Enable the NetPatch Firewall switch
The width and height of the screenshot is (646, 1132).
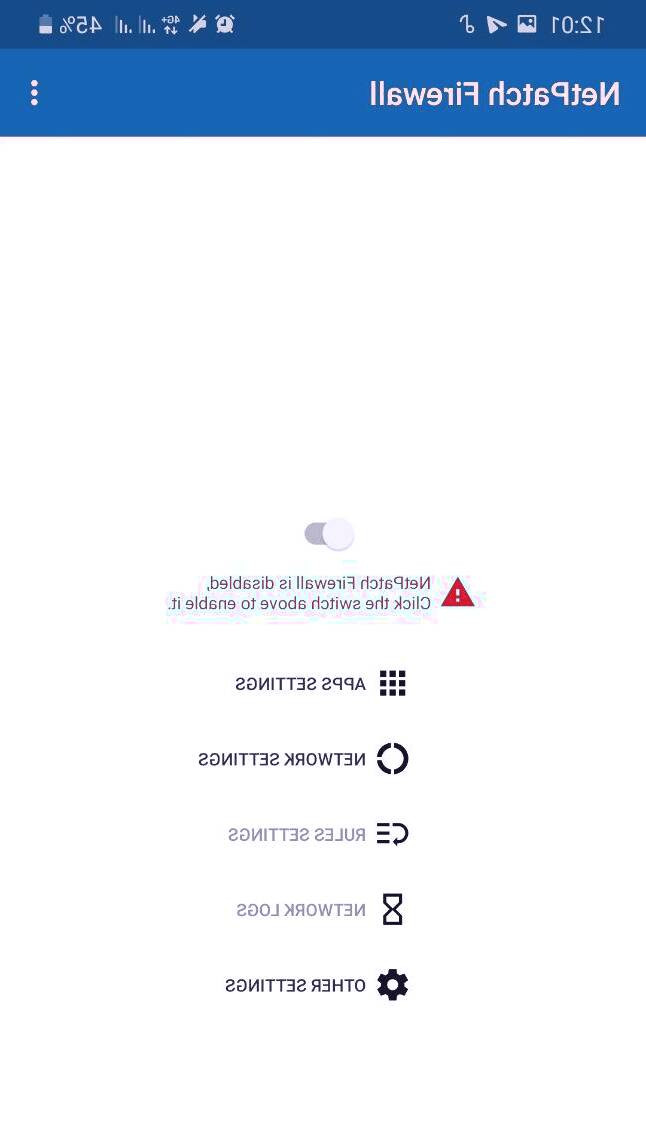330,534
